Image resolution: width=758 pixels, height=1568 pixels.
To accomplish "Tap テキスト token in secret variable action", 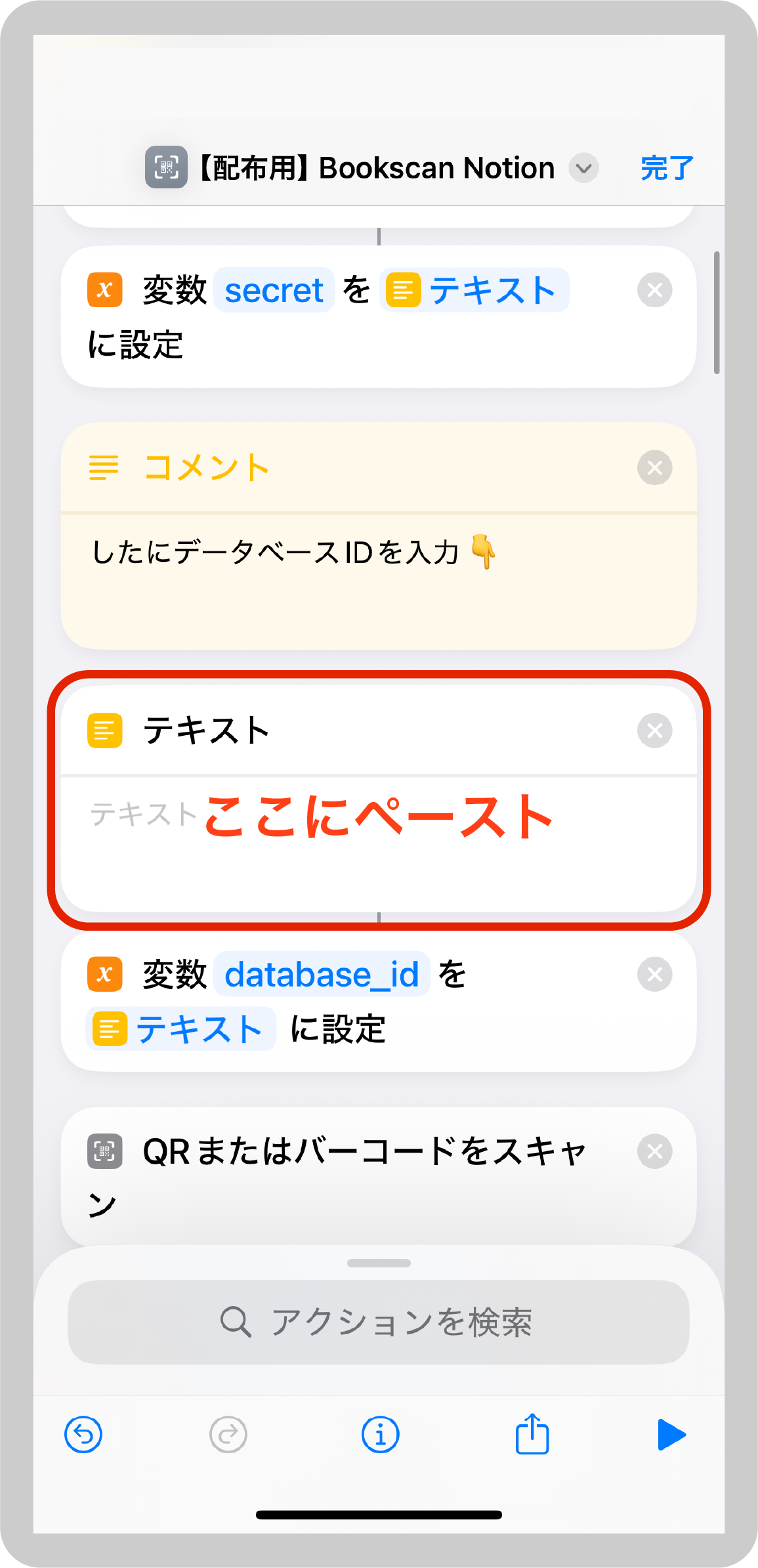I will tap(474, 290).
